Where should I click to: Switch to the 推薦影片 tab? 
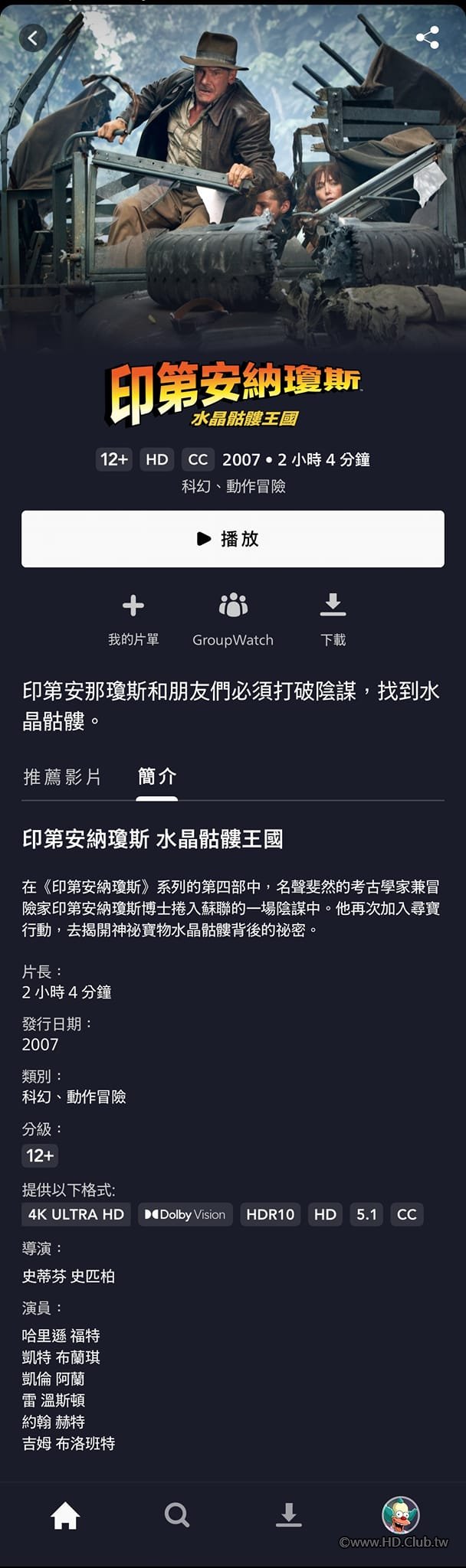tap(62, 777)
